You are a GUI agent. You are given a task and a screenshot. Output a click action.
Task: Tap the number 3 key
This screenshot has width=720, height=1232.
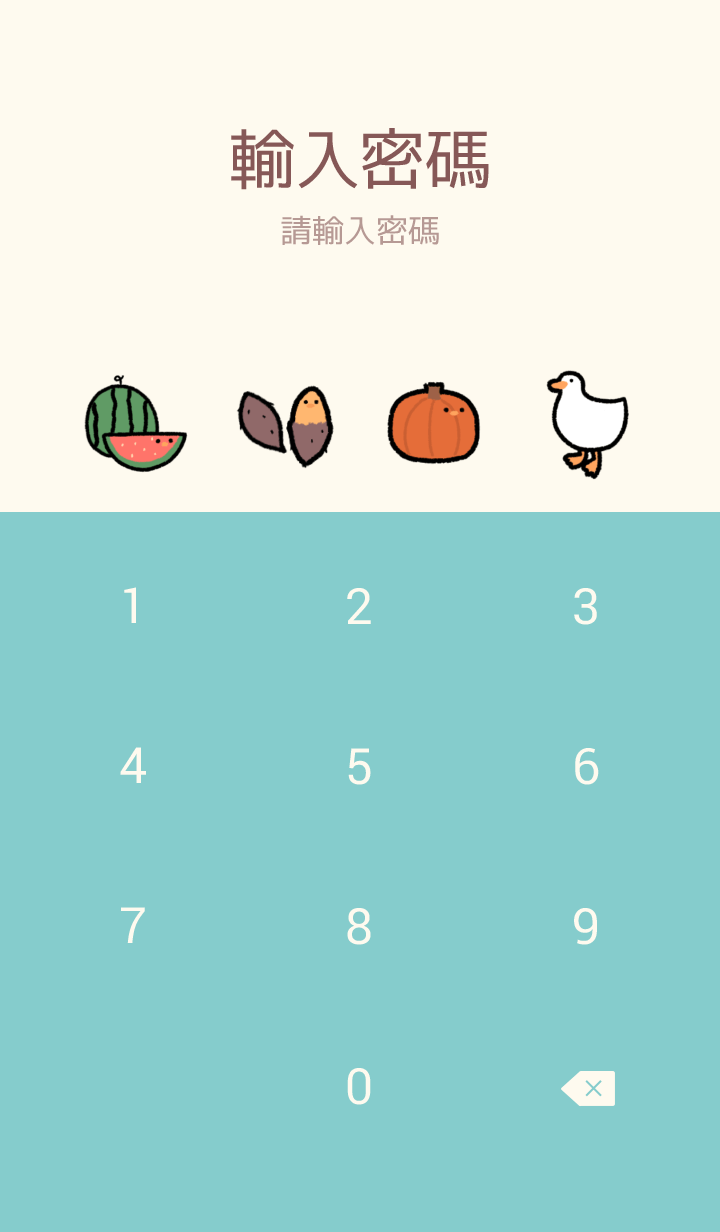point(586,607)
